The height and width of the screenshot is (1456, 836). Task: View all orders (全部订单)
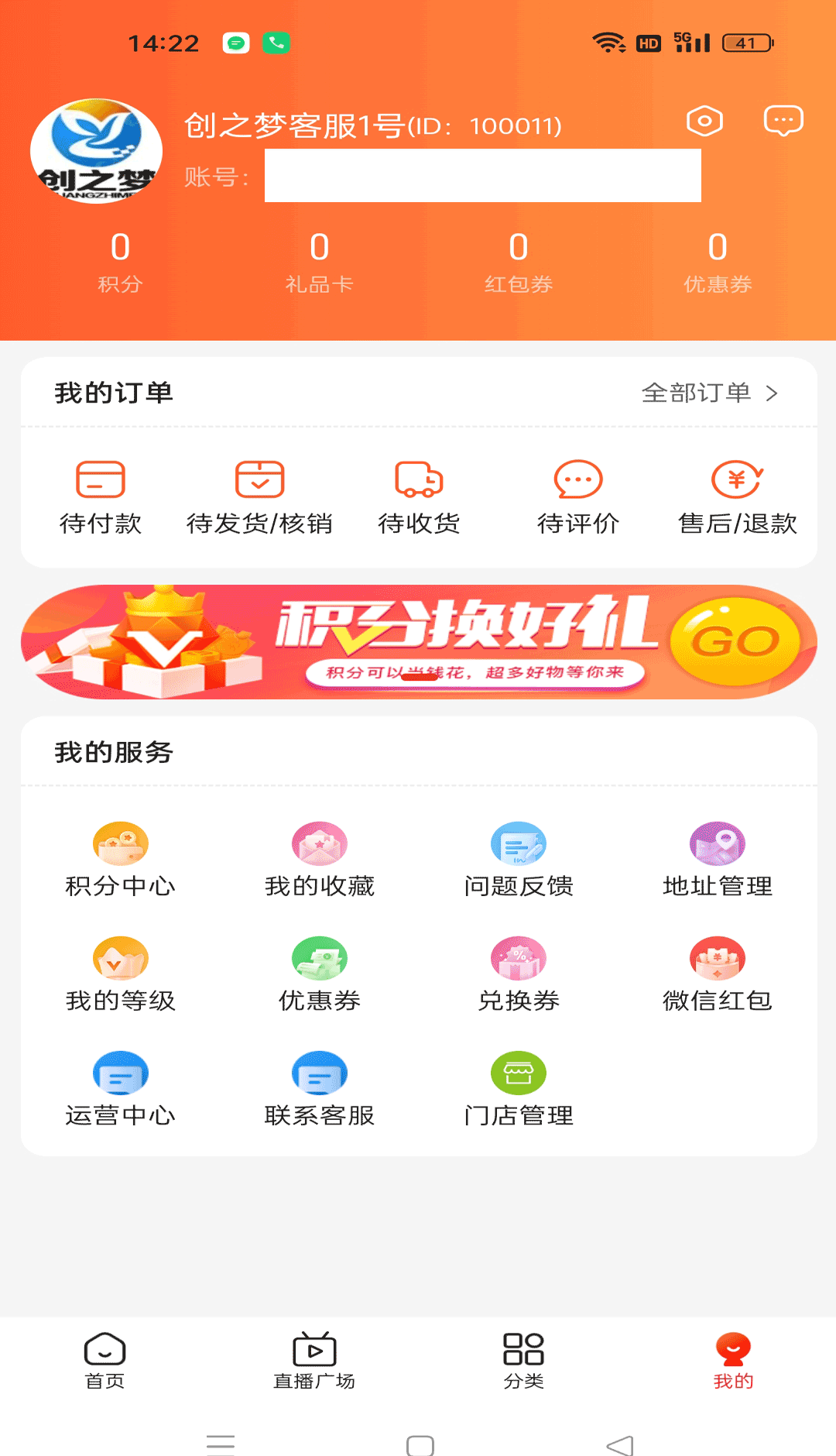(x=709, y=393)
